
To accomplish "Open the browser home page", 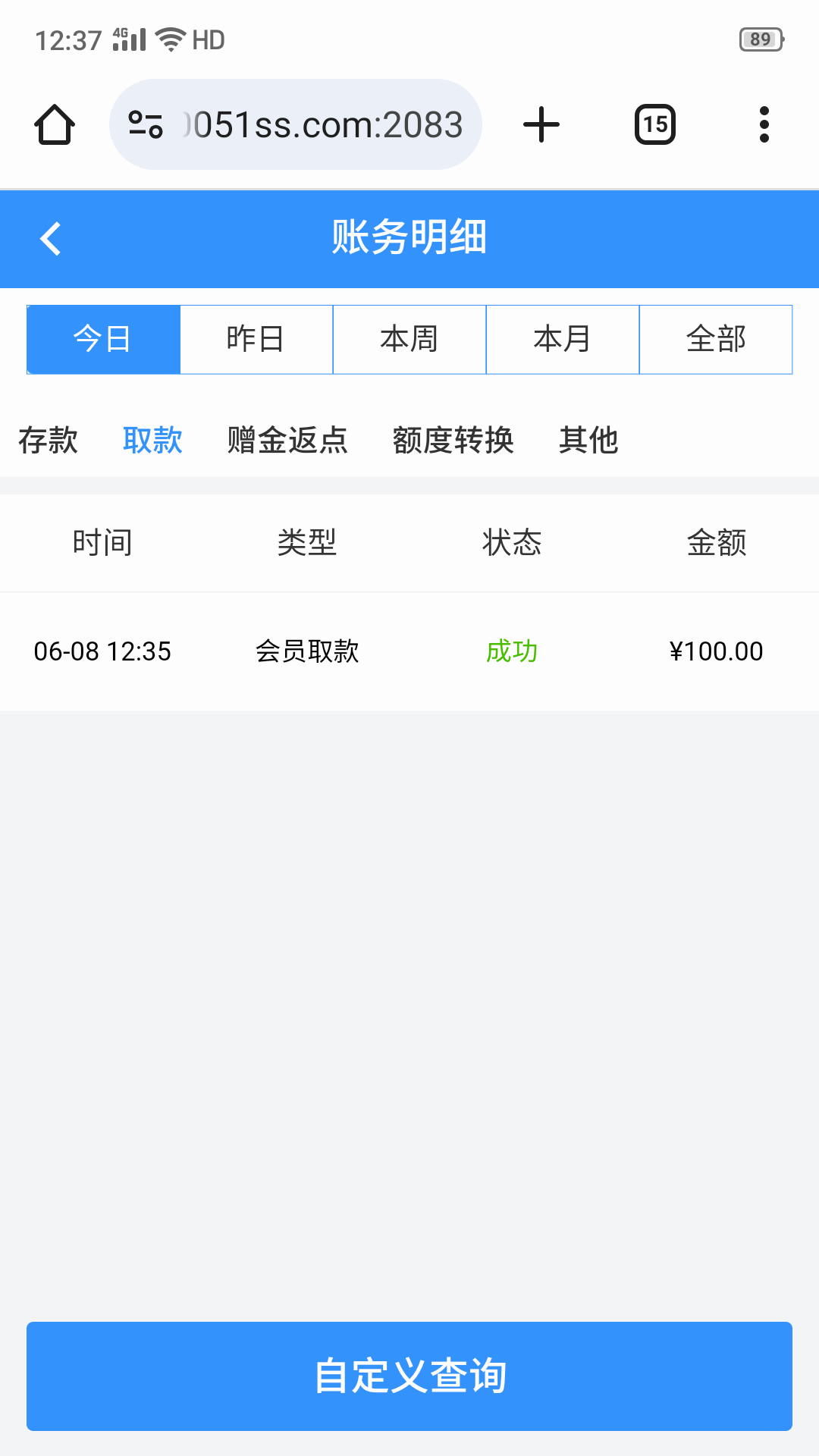I will click(55, 124).
